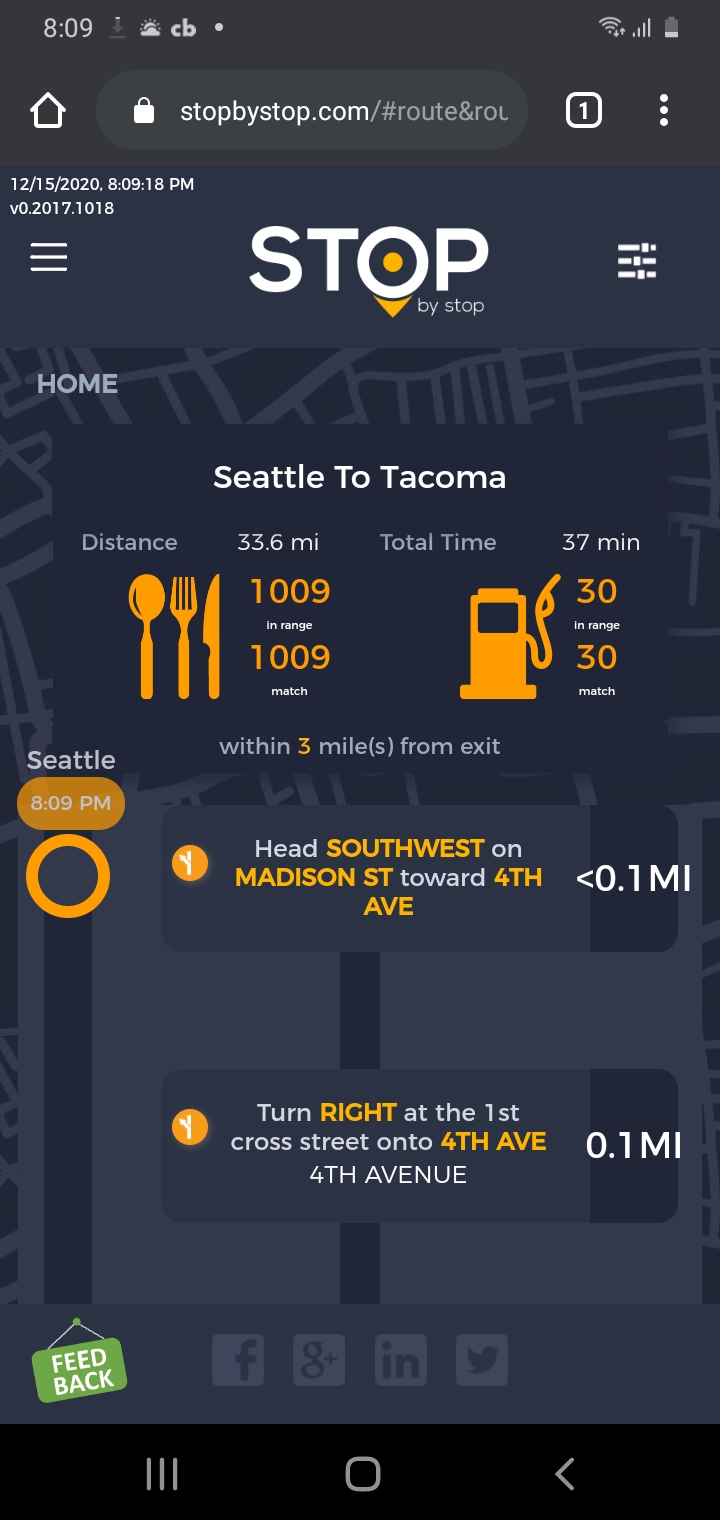This screenshot has width=720, height=1520.
Task: Share on Twitter
Action: [x=481, y=1360]
